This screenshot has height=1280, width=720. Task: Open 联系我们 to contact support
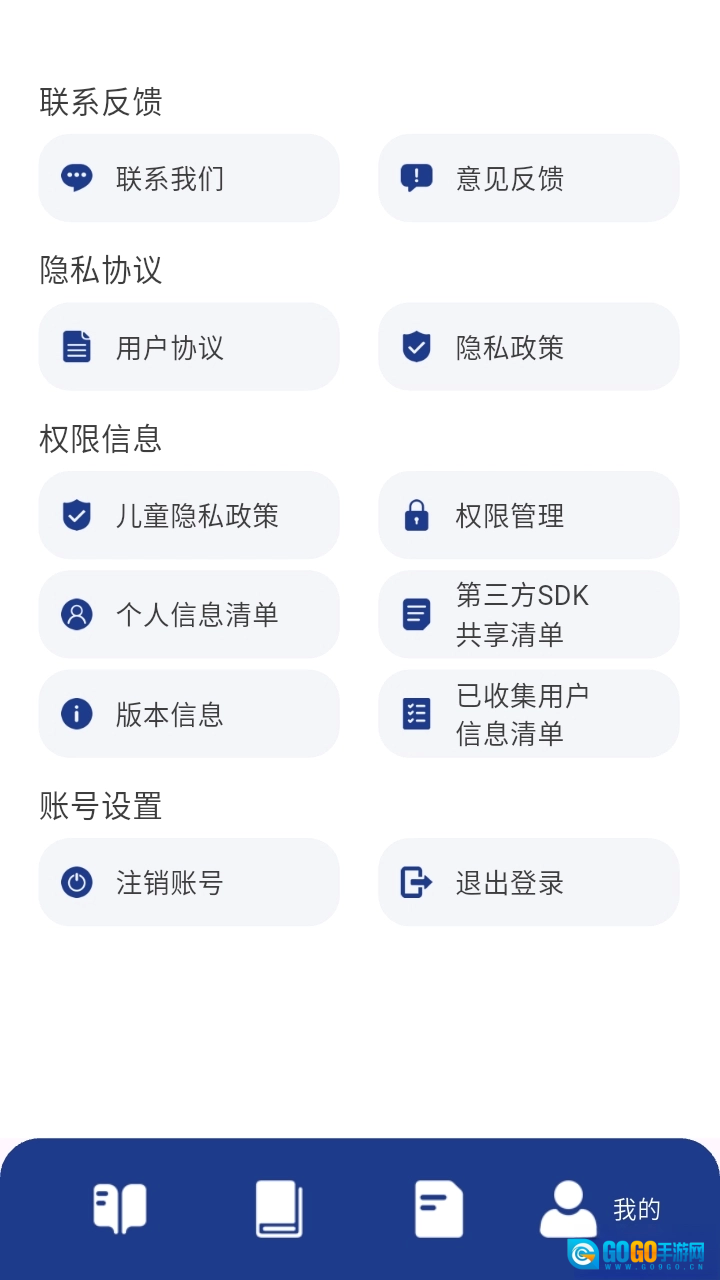[x=189, y=178]
